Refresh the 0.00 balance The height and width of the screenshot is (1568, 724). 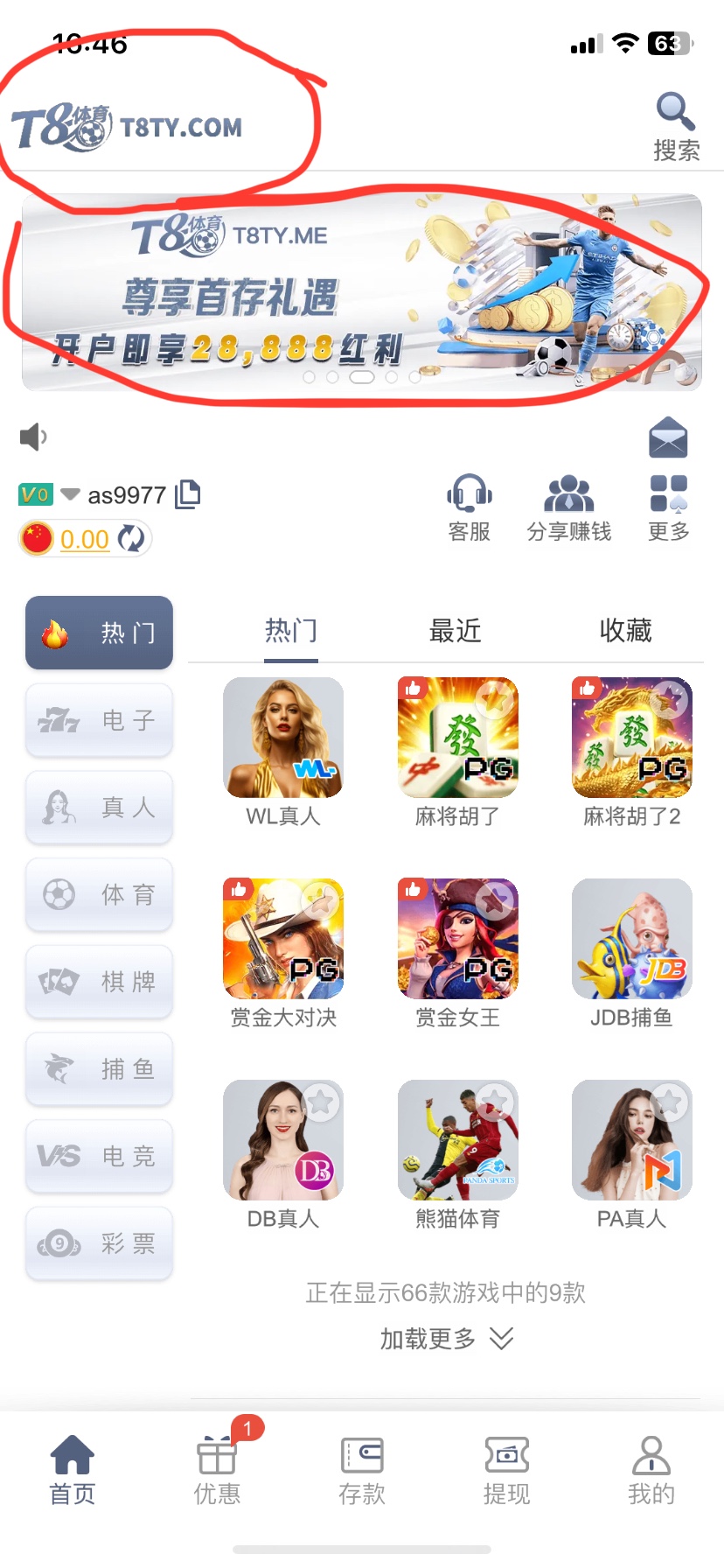coord(131,538)
